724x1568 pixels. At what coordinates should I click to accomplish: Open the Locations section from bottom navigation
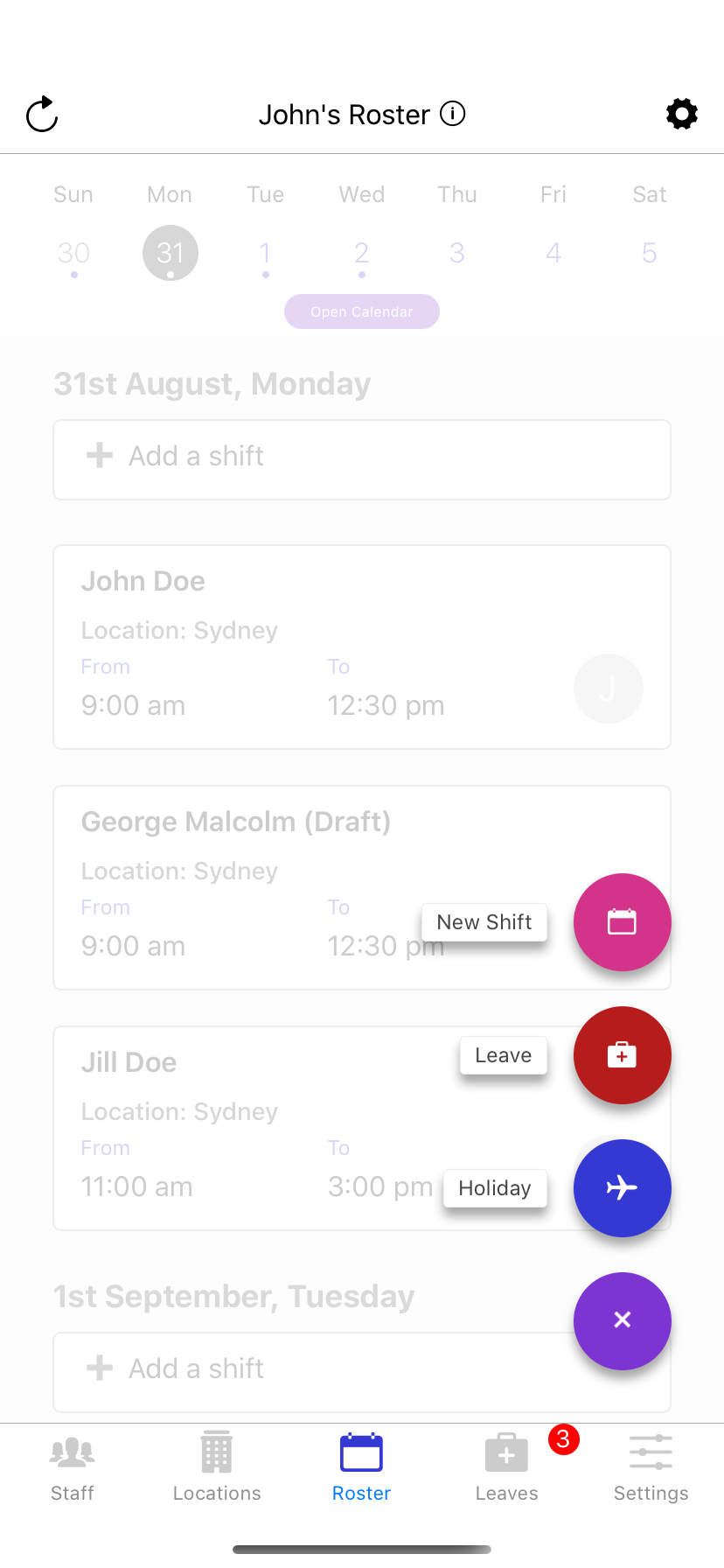point(216,1466)
